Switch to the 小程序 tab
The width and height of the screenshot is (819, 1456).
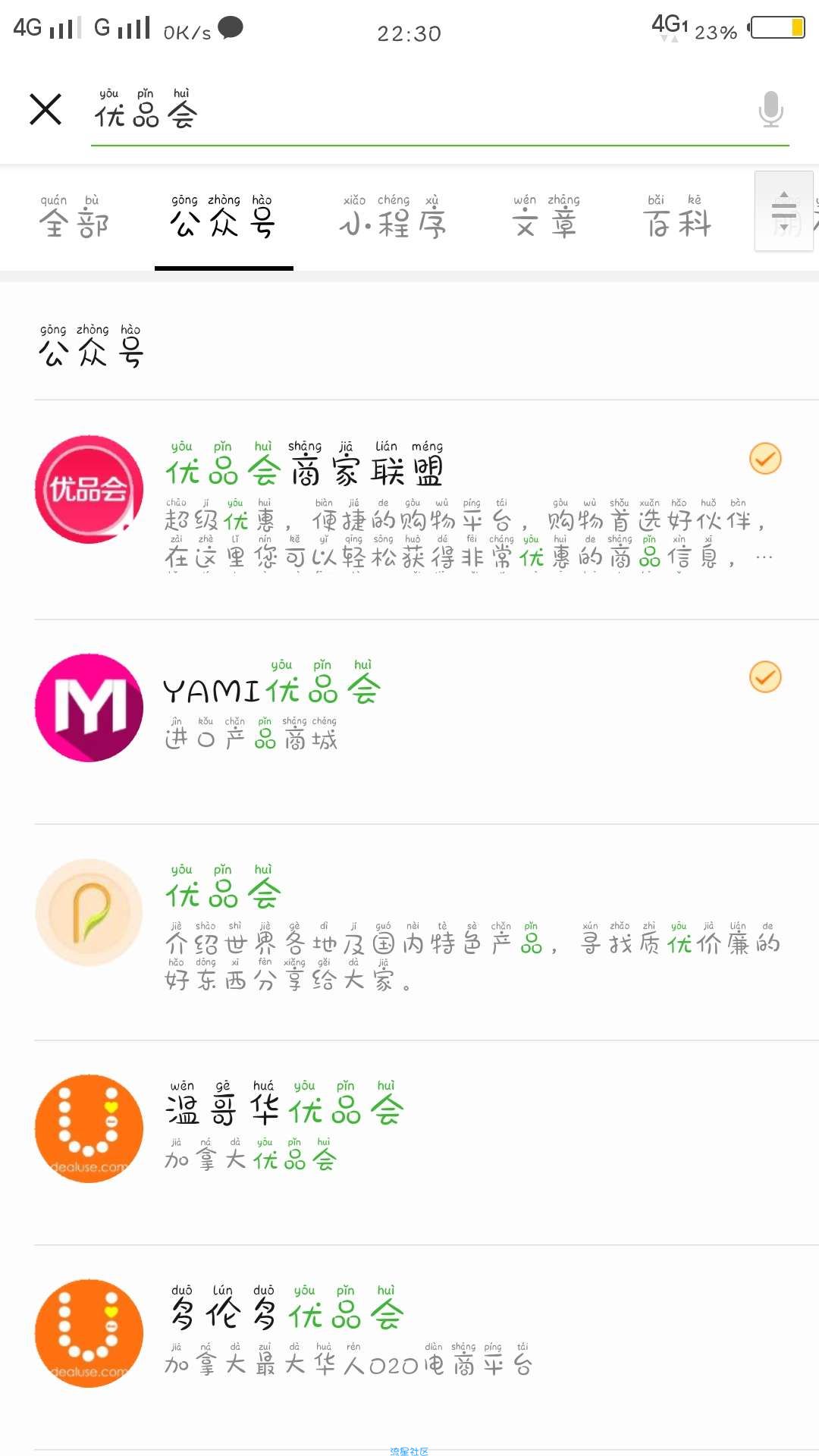(392, 217)
